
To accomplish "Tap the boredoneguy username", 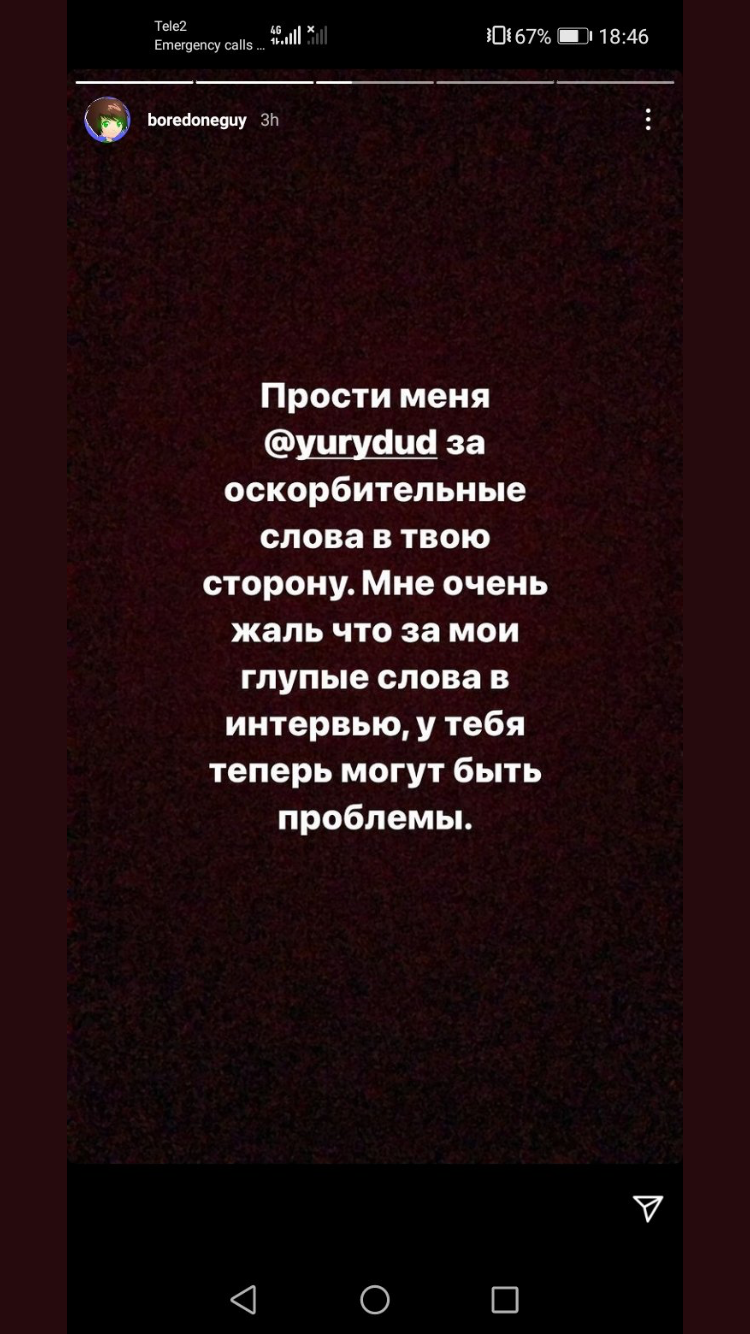I will 197,120.
